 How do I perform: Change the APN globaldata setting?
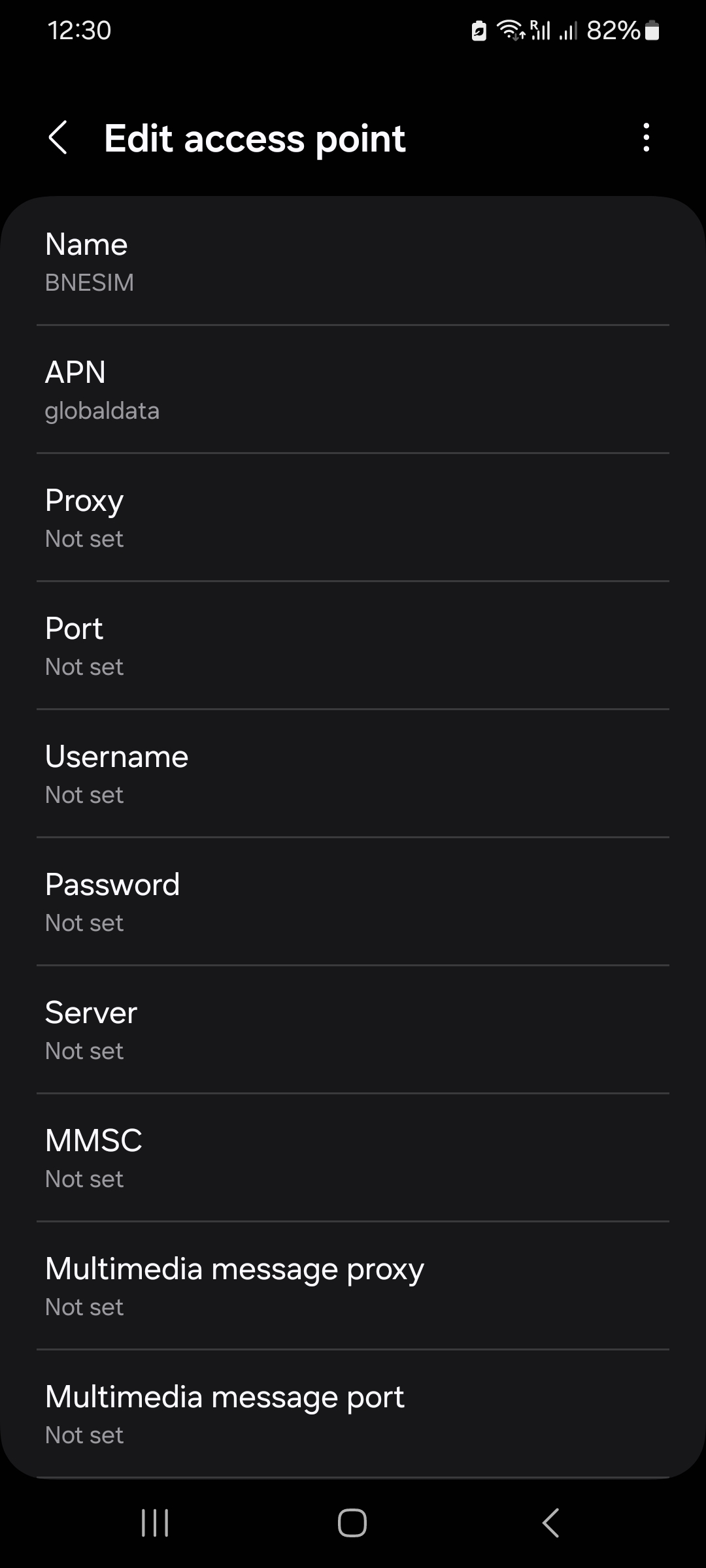tap(353, 389)
